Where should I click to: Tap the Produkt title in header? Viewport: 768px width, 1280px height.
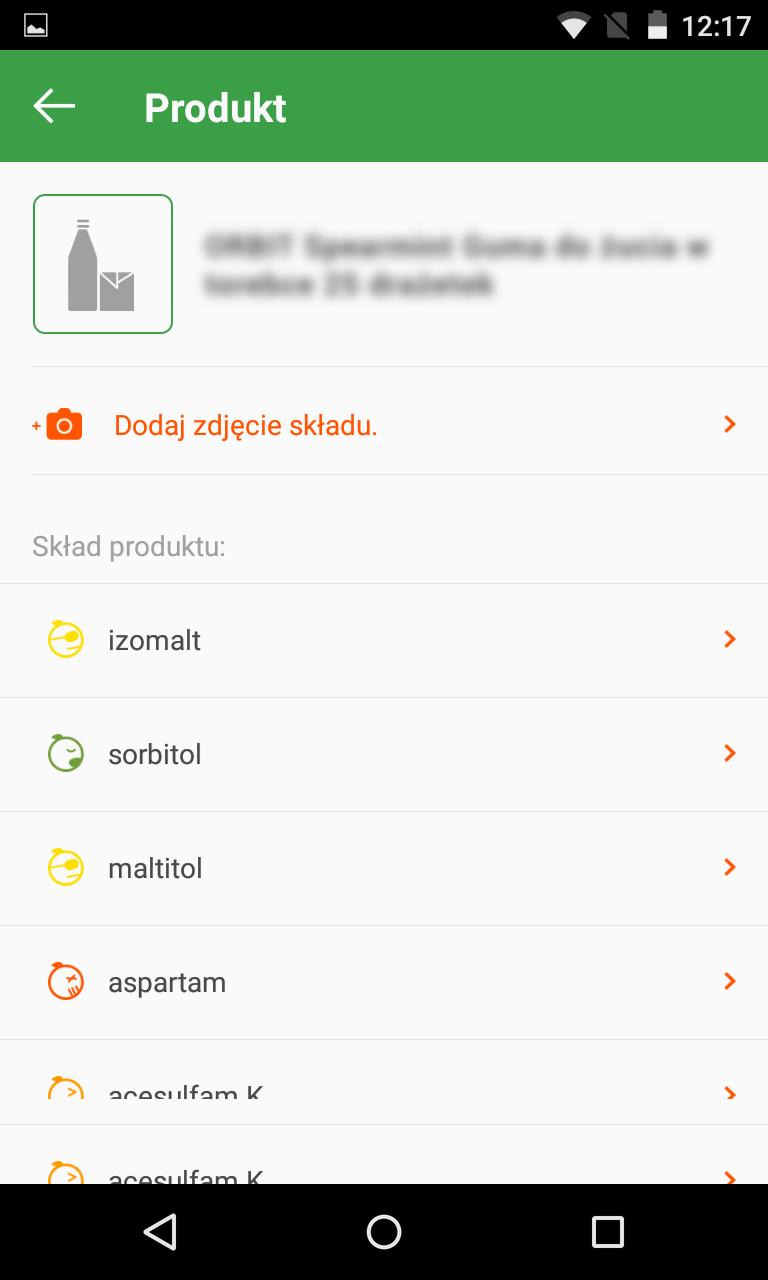click(x=214, y=106)
